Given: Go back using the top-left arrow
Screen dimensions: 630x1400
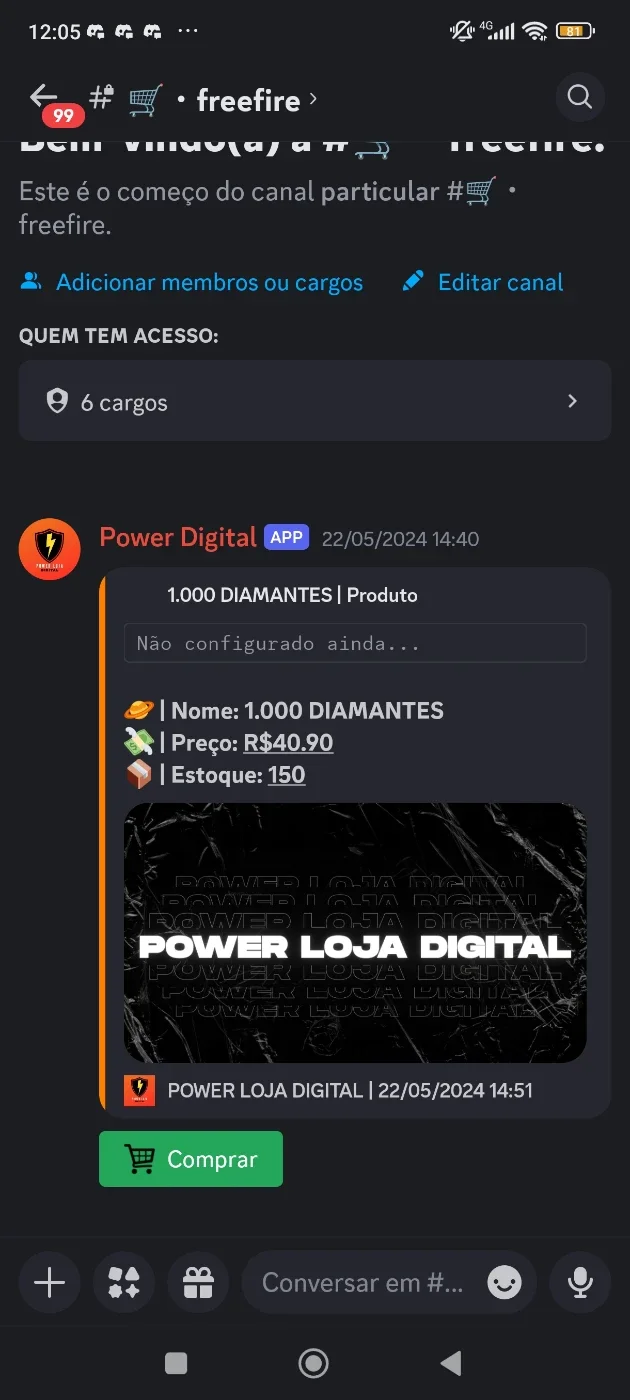Looking at the screenshot, I should (x=43, y=96).
